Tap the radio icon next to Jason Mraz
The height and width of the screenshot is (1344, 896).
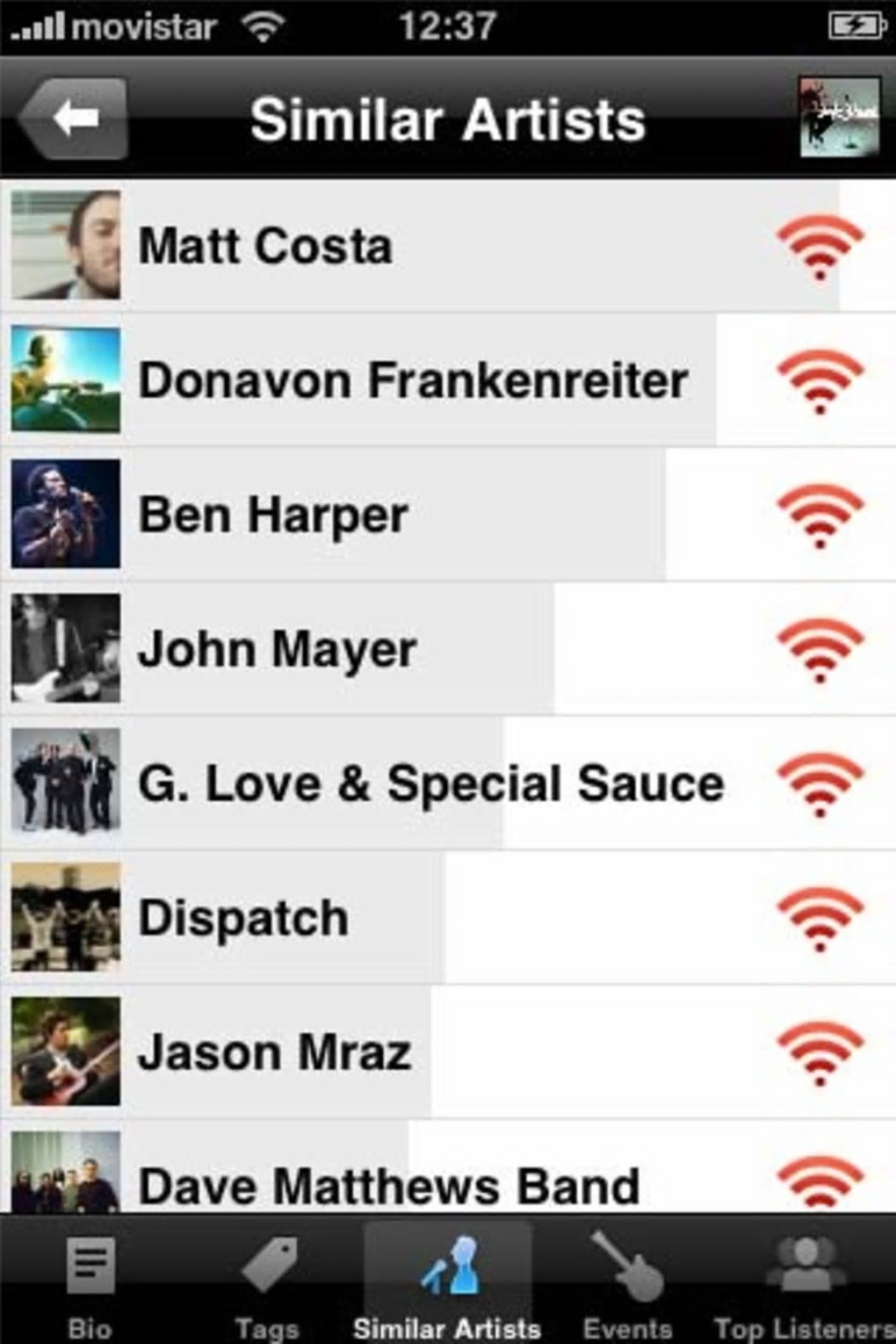tap(820, 1053)
